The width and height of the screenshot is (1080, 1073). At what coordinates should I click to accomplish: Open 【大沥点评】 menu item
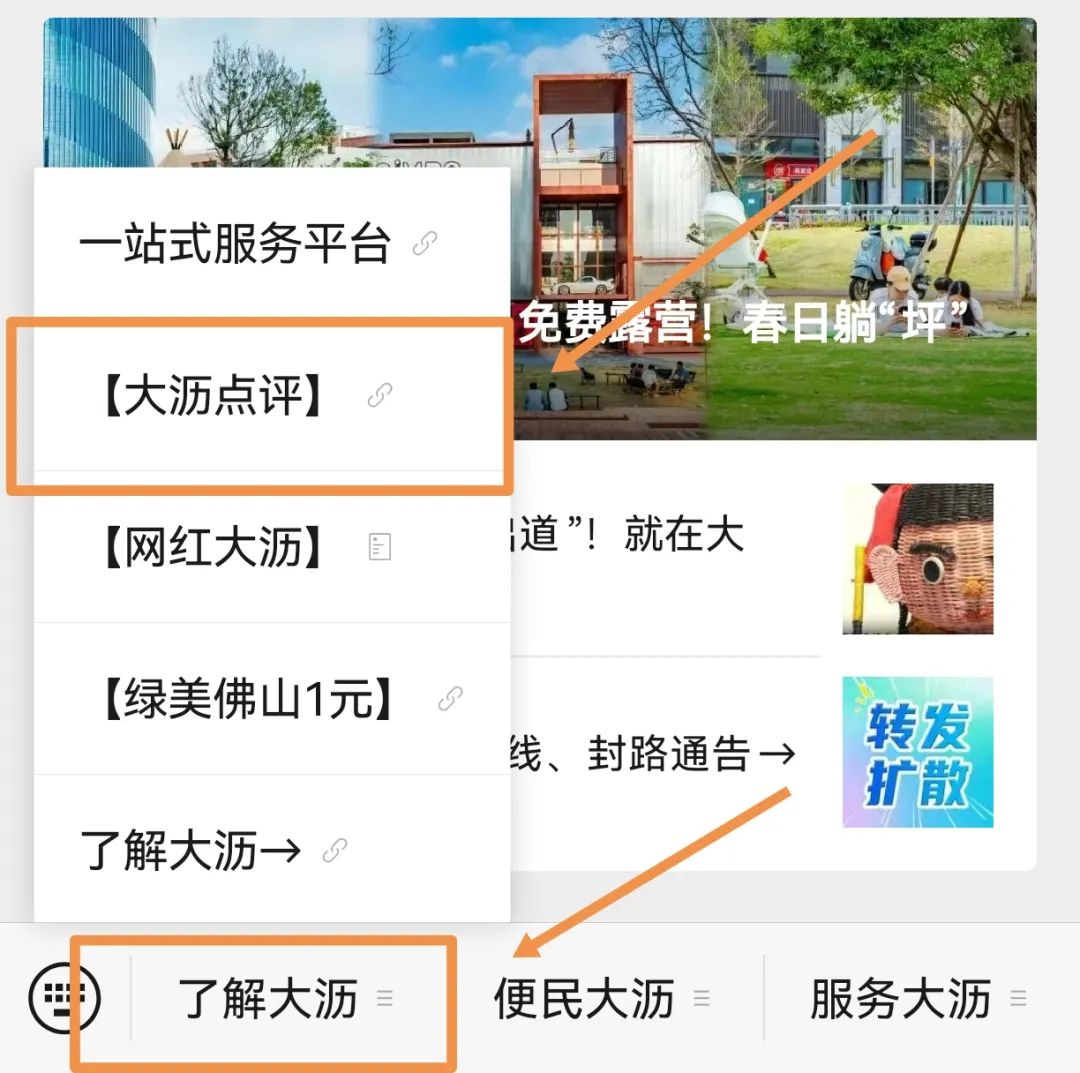coord(272,395)
